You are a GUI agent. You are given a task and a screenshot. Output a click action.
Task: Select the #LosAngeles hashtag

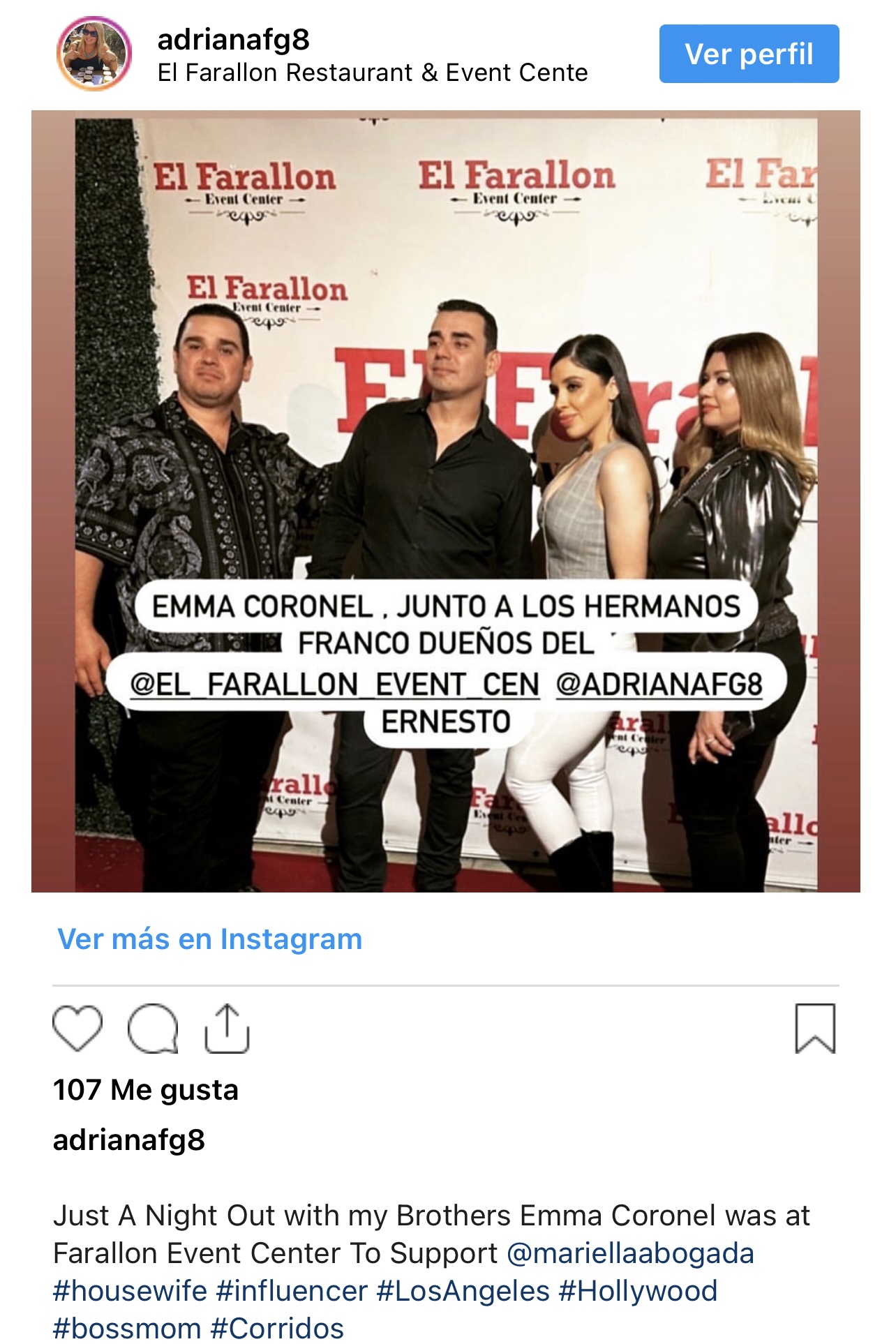[x=463, y=1291]
